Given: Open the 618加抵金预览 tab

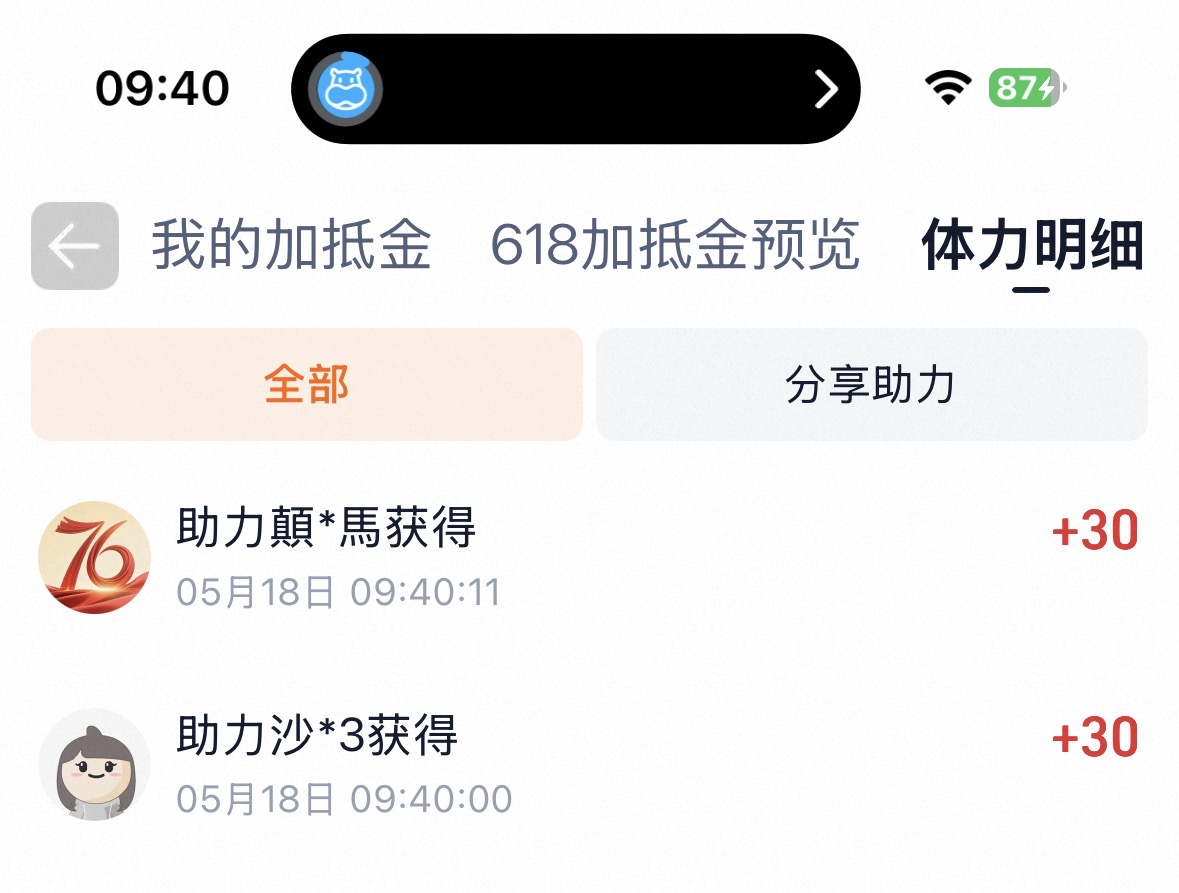Looking at the screenshot, I should click(674, 245).
